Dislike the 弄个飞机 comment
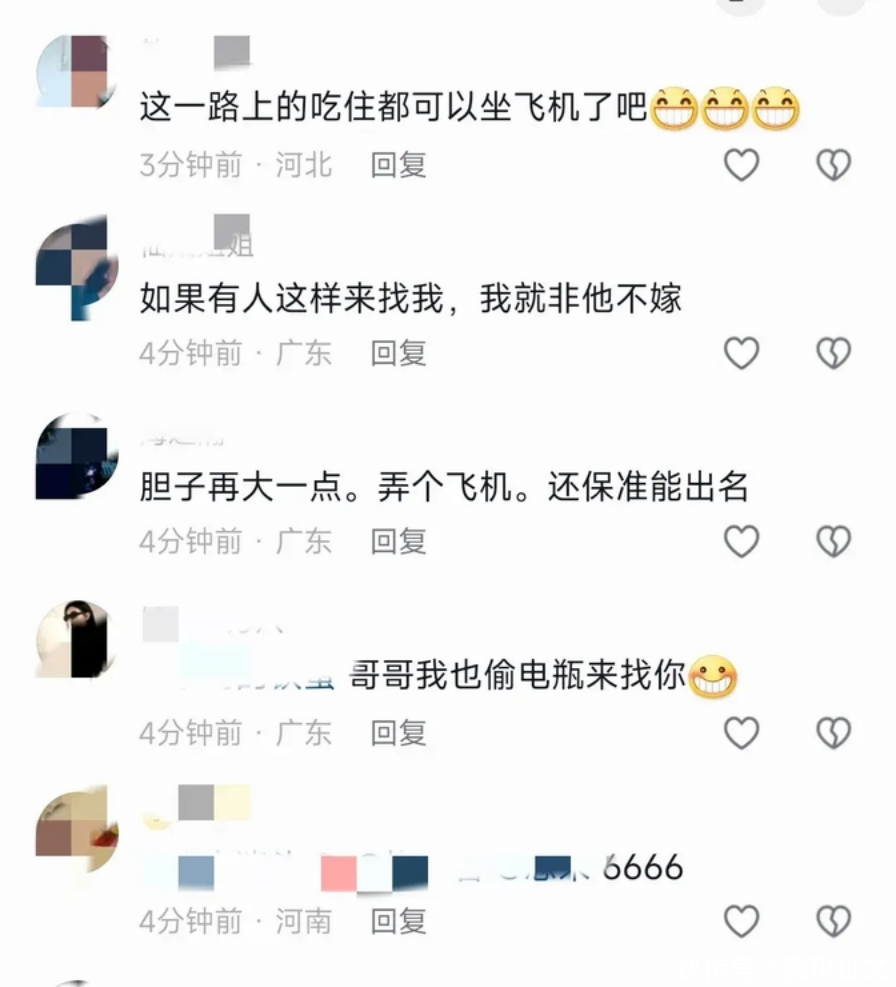Image resolution: width=896 pixels, height=987 pixels. tap(833, 542)
